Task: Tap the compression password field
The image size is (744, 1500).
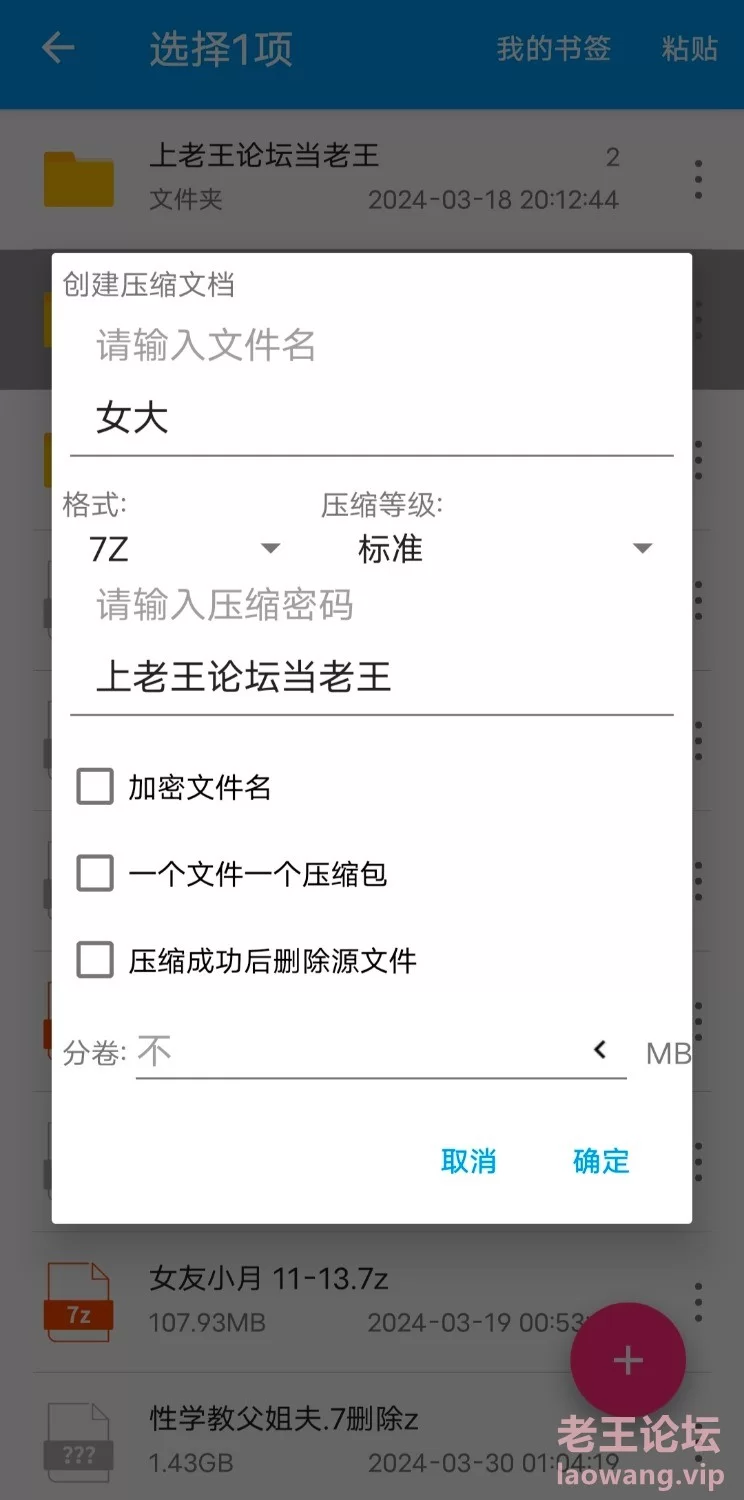Action: pos(370,678)
